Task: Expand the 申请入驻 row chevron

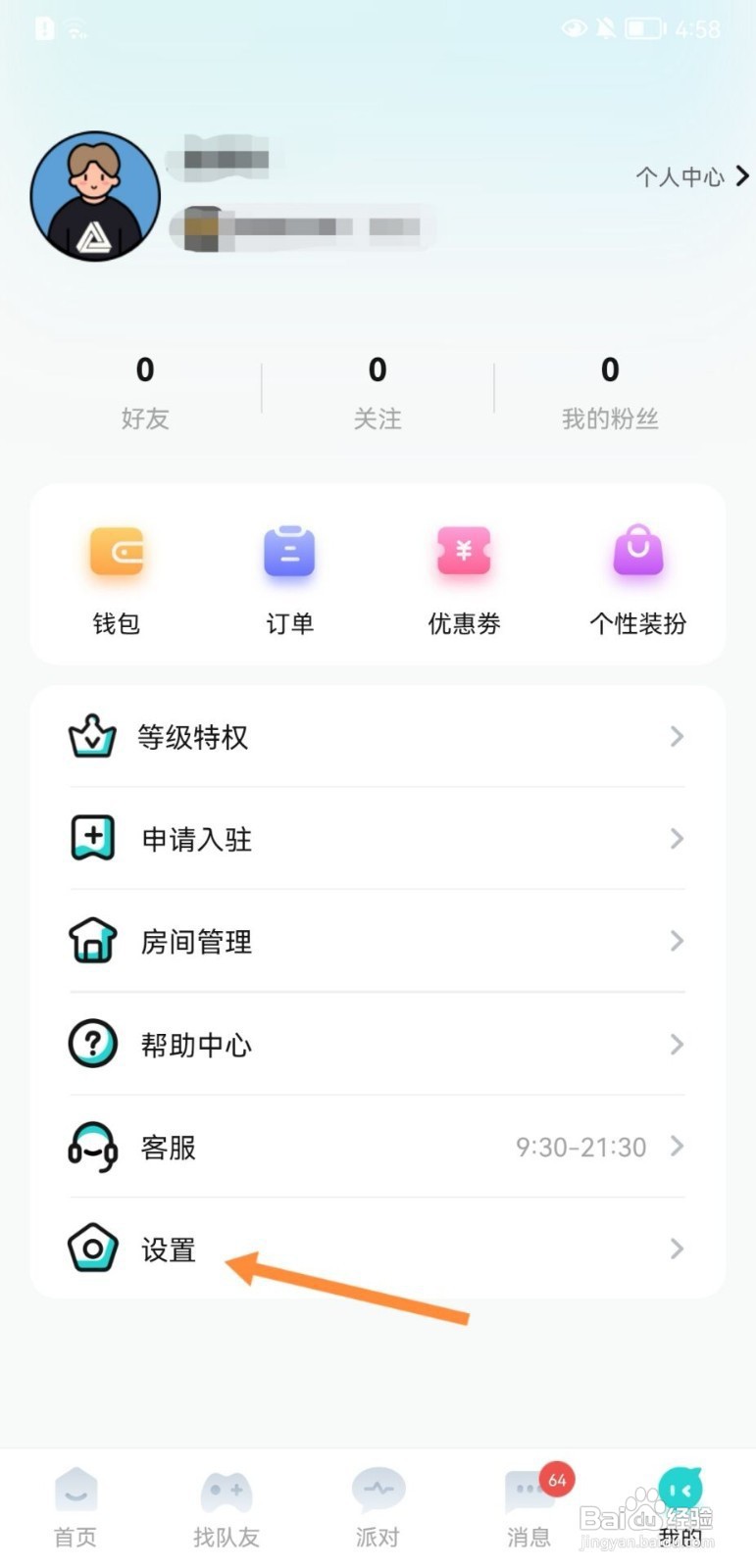Action: [676, 839]
